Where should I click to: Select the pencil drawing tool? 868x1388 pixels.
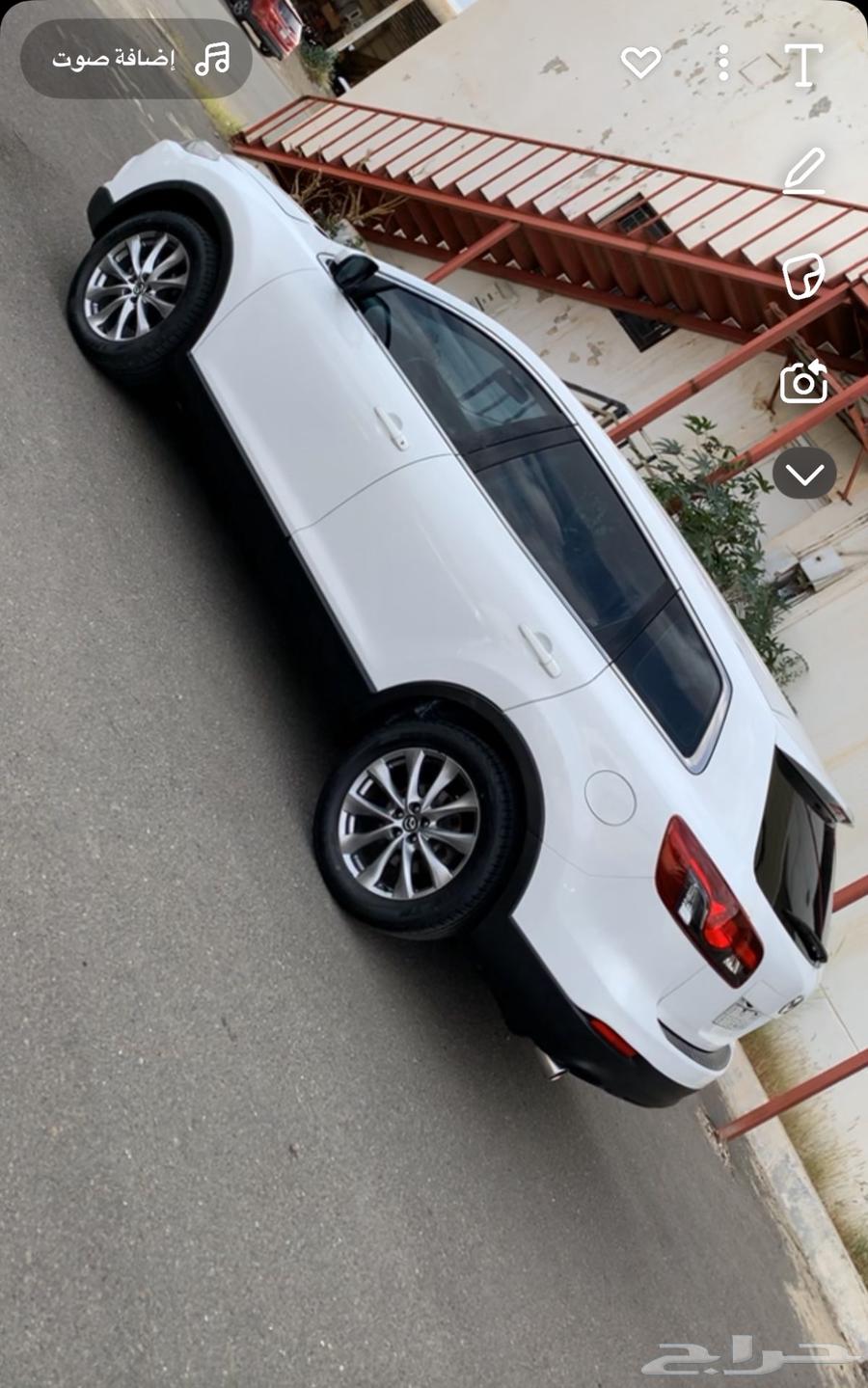(803, 172)
